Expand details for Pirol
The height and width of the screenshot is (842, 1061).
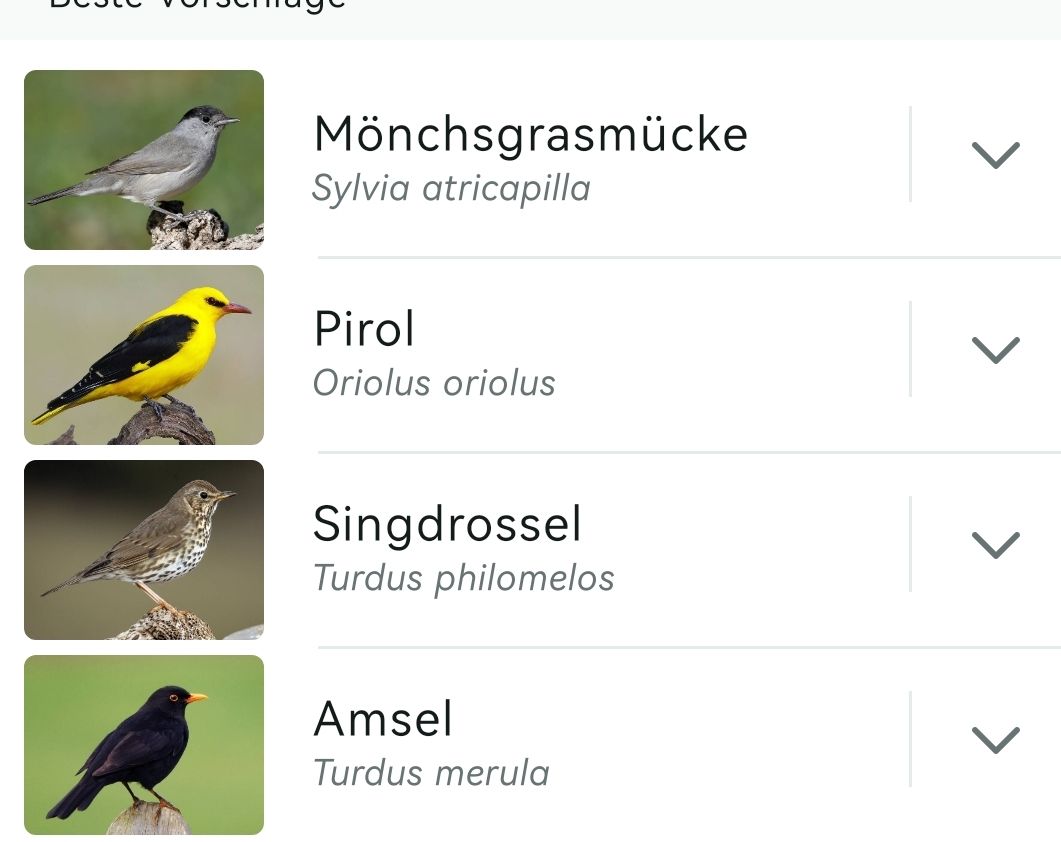[x=995, y=350]
